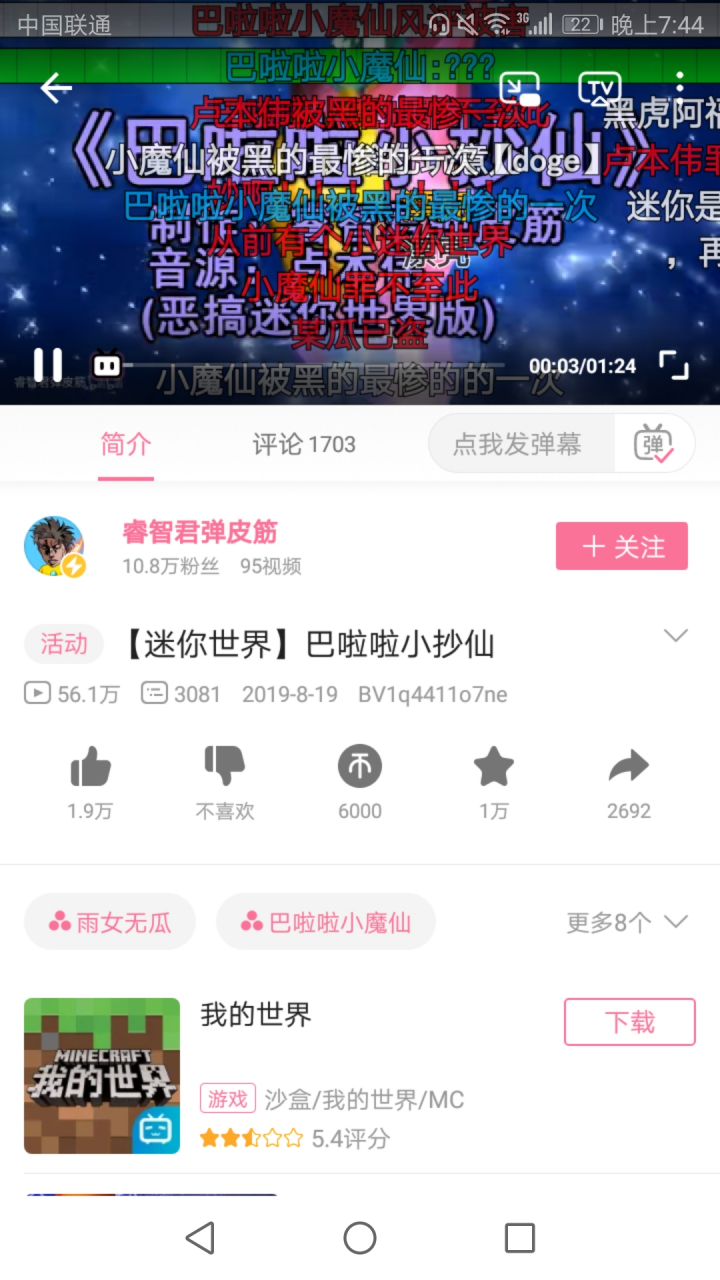The image size is (720, 1280).
Task: Tap 关注 to follow 睿智君弹皮筋
Action: (621, 546)
